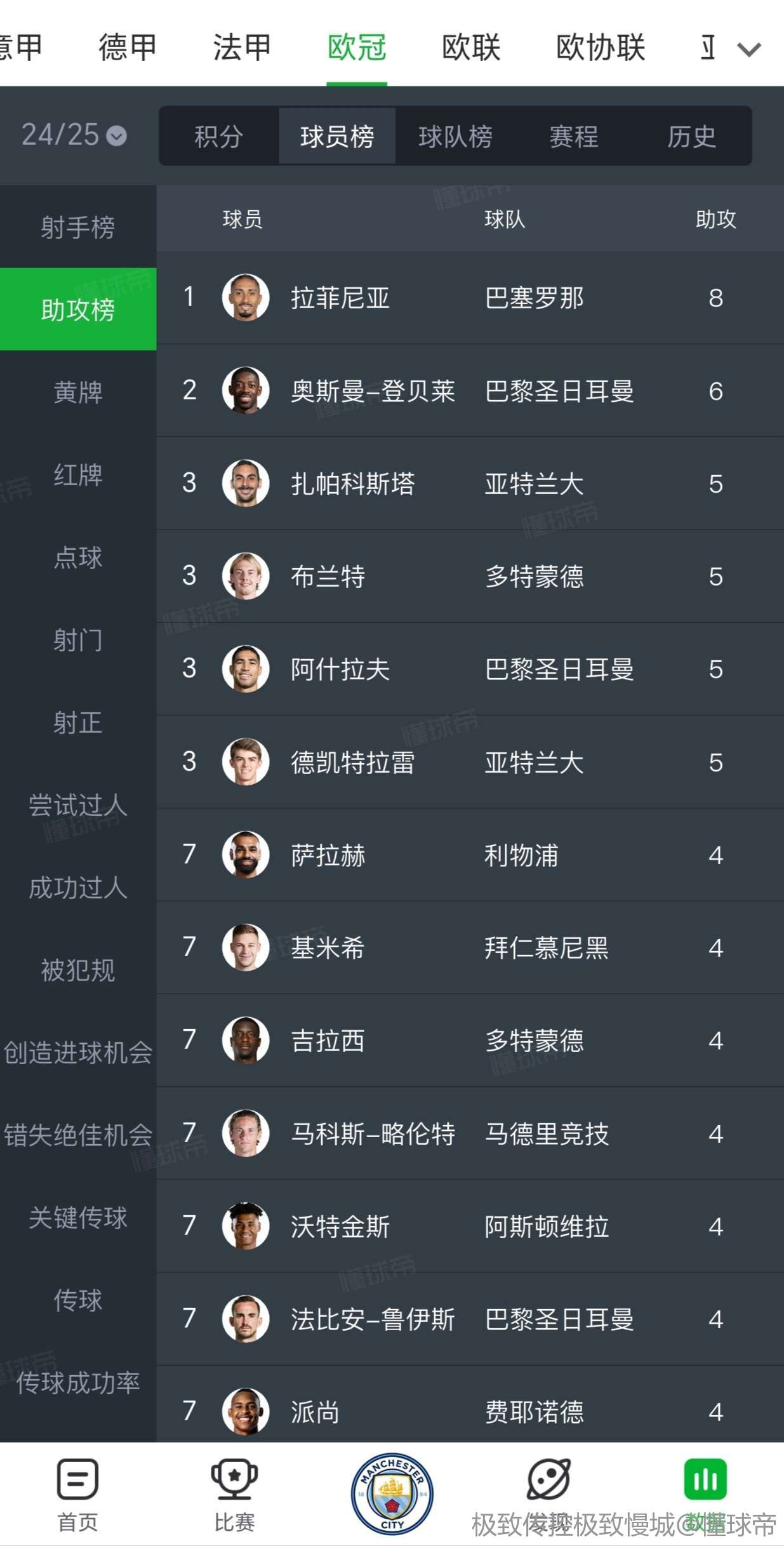Screen dimensions: 784x1546
Task: Show the 关键传球 key passes ranking
Action: pos(77,1217)
